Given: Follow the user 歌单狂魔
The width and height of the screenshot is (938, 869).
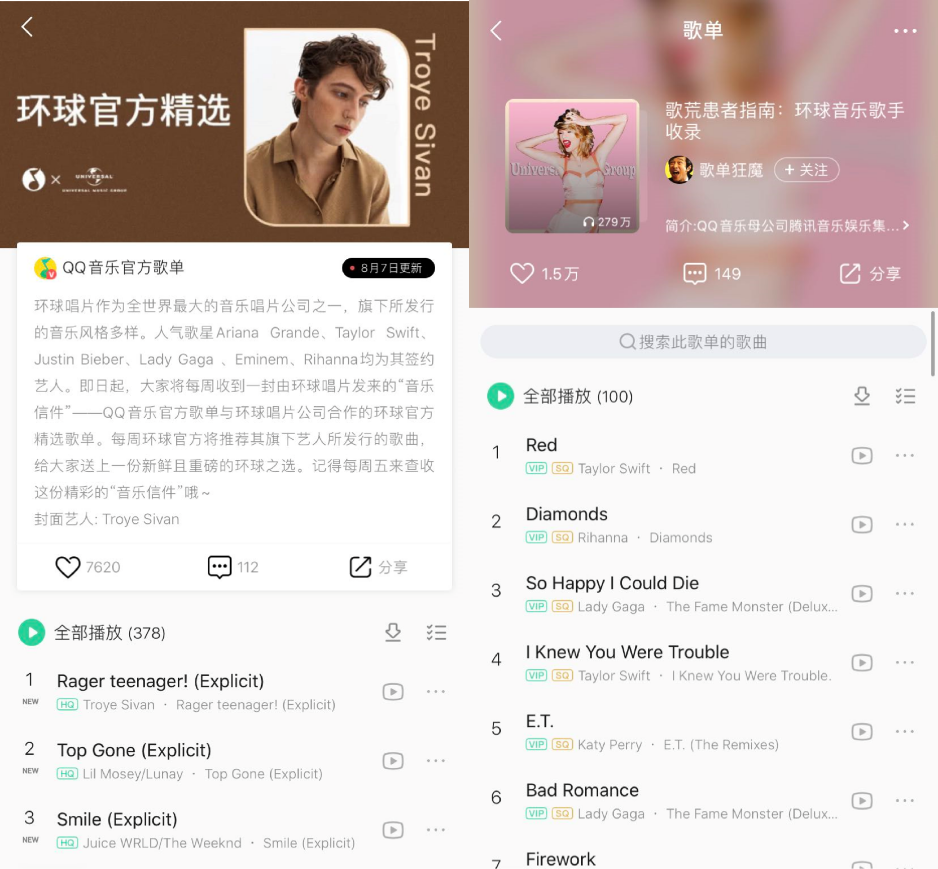Looking at the screenshot, I should 806,170.
